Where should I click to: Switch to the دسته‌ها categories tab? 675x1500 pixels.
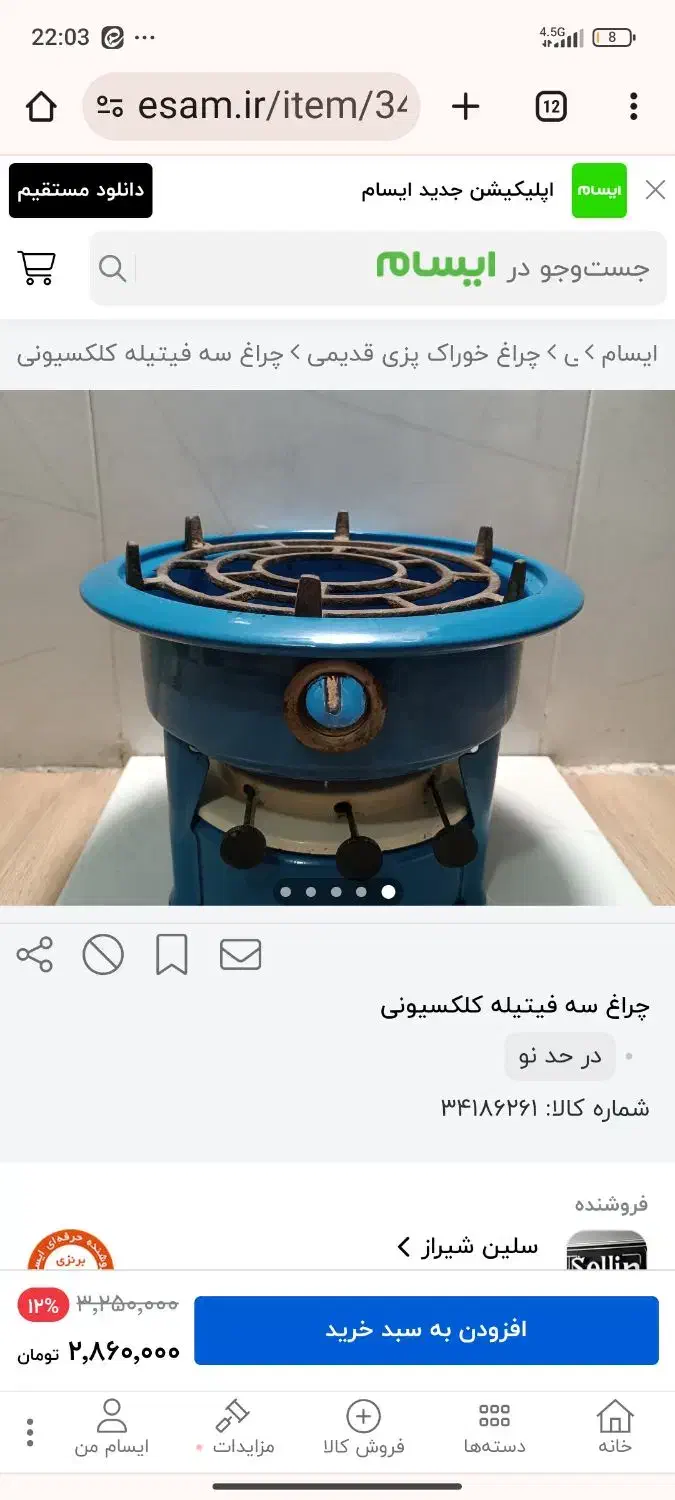click(494, 1428)
